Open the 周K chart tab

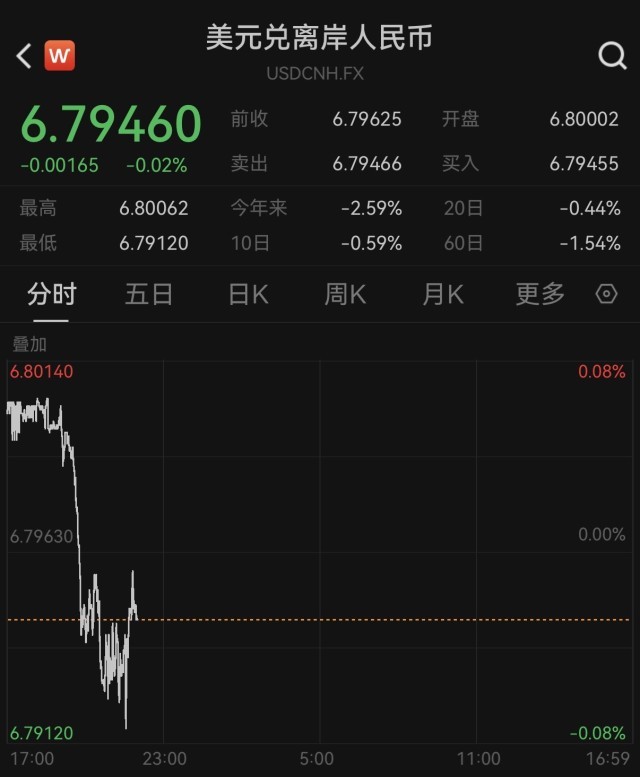pos(345,294)
